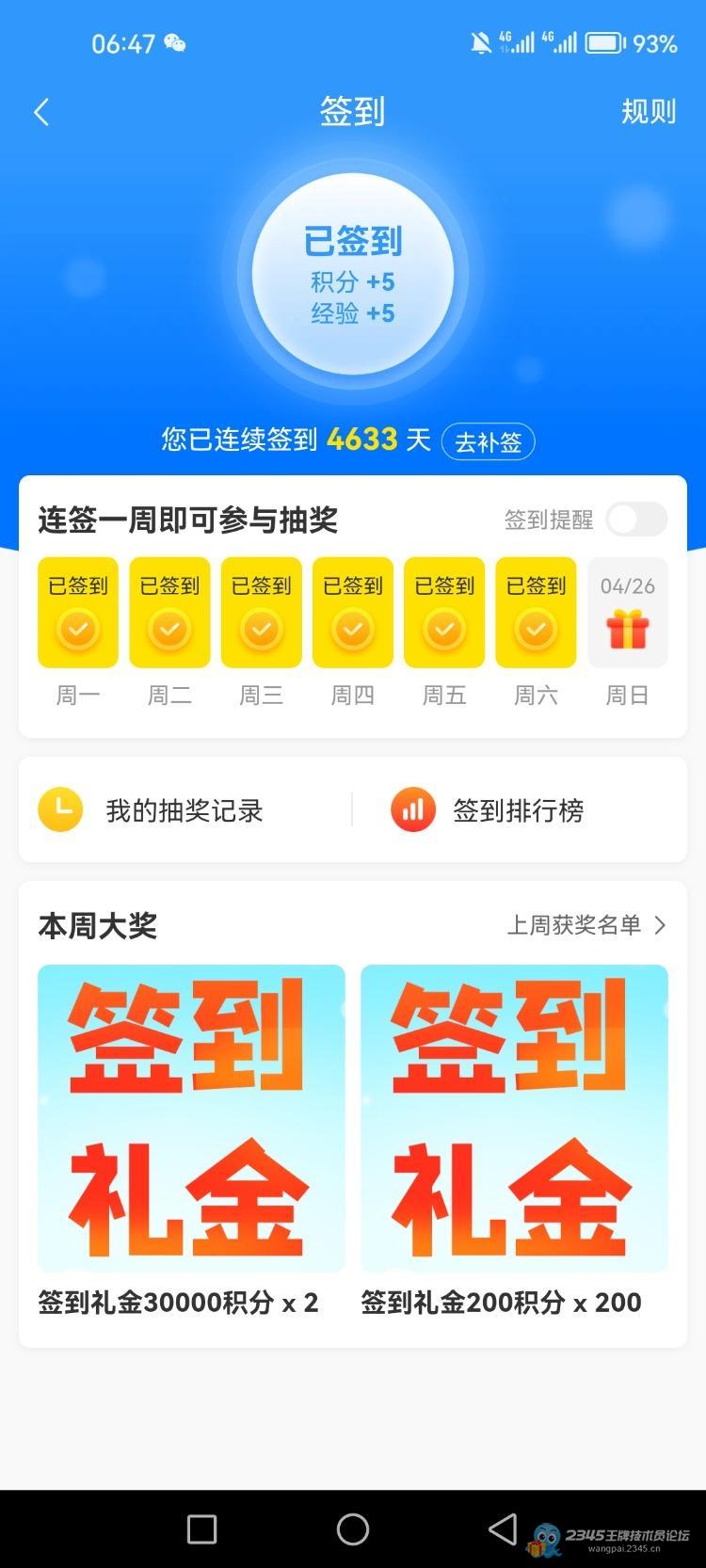Go back using the top-left arrow
The width and height of the screenshot is (706, 1568).
point(40,113)
